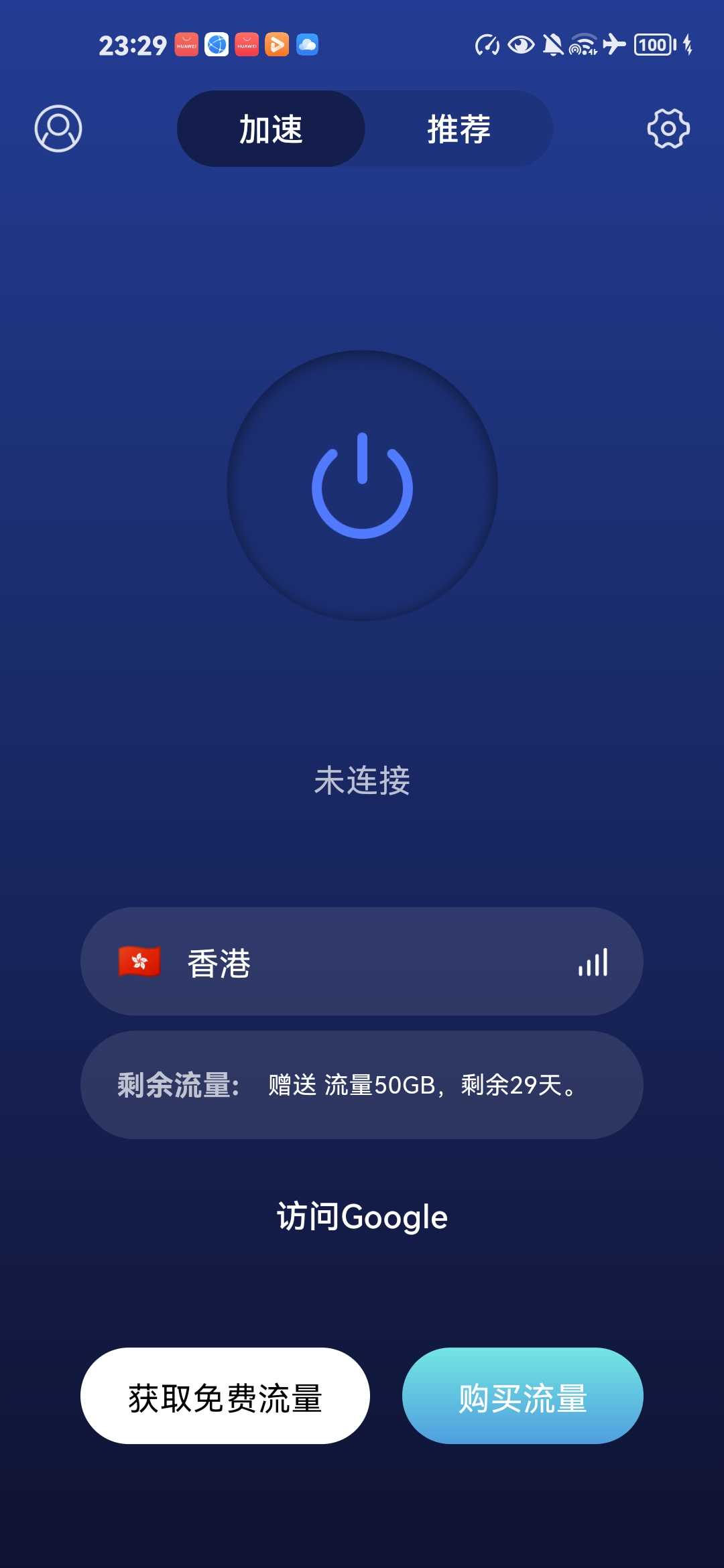The height and width of the screenshot is (1568, 724).
Task: Tap 购买流量 to buy data
Action: click(523, 1396)
